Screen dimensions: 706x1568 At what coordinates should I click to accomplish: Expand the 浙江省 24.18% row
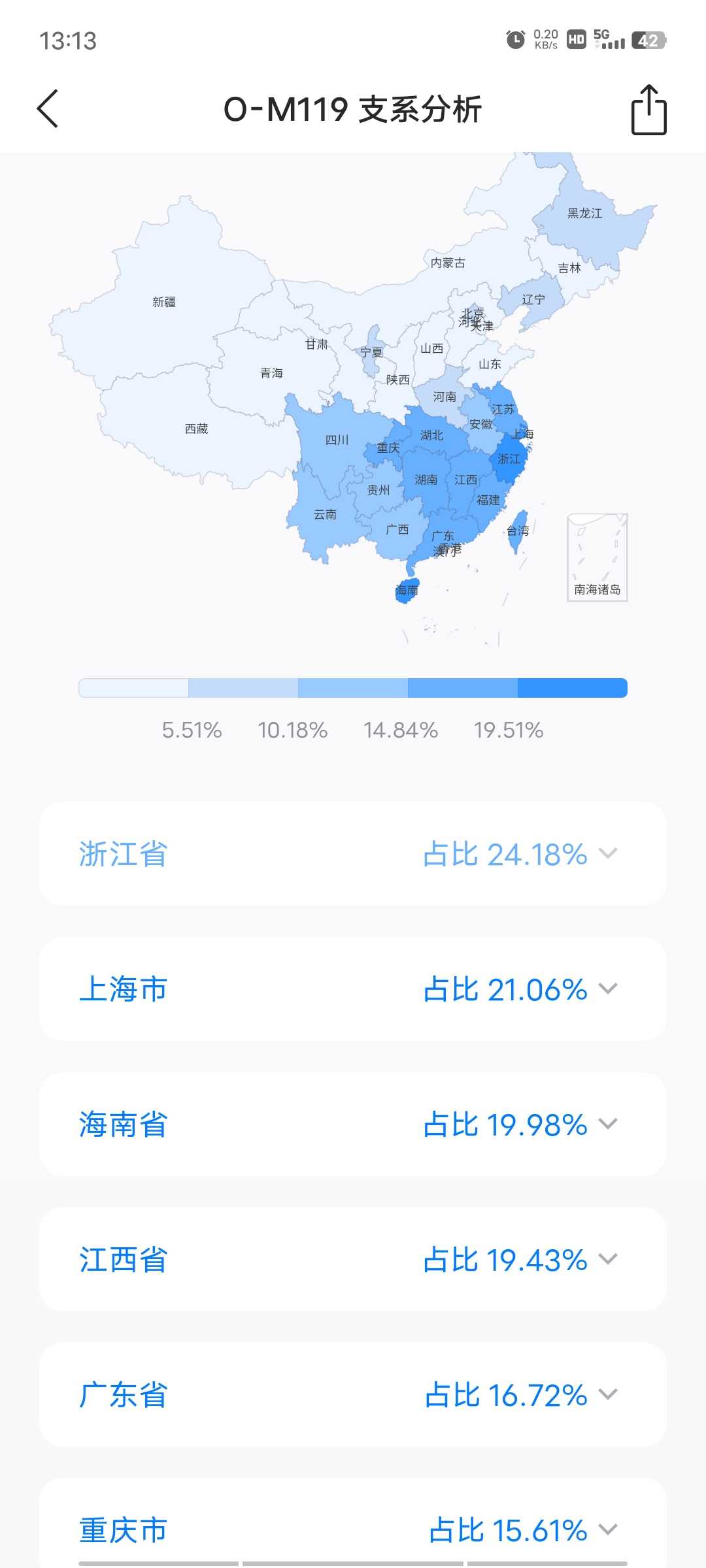[x=607, y=854]
